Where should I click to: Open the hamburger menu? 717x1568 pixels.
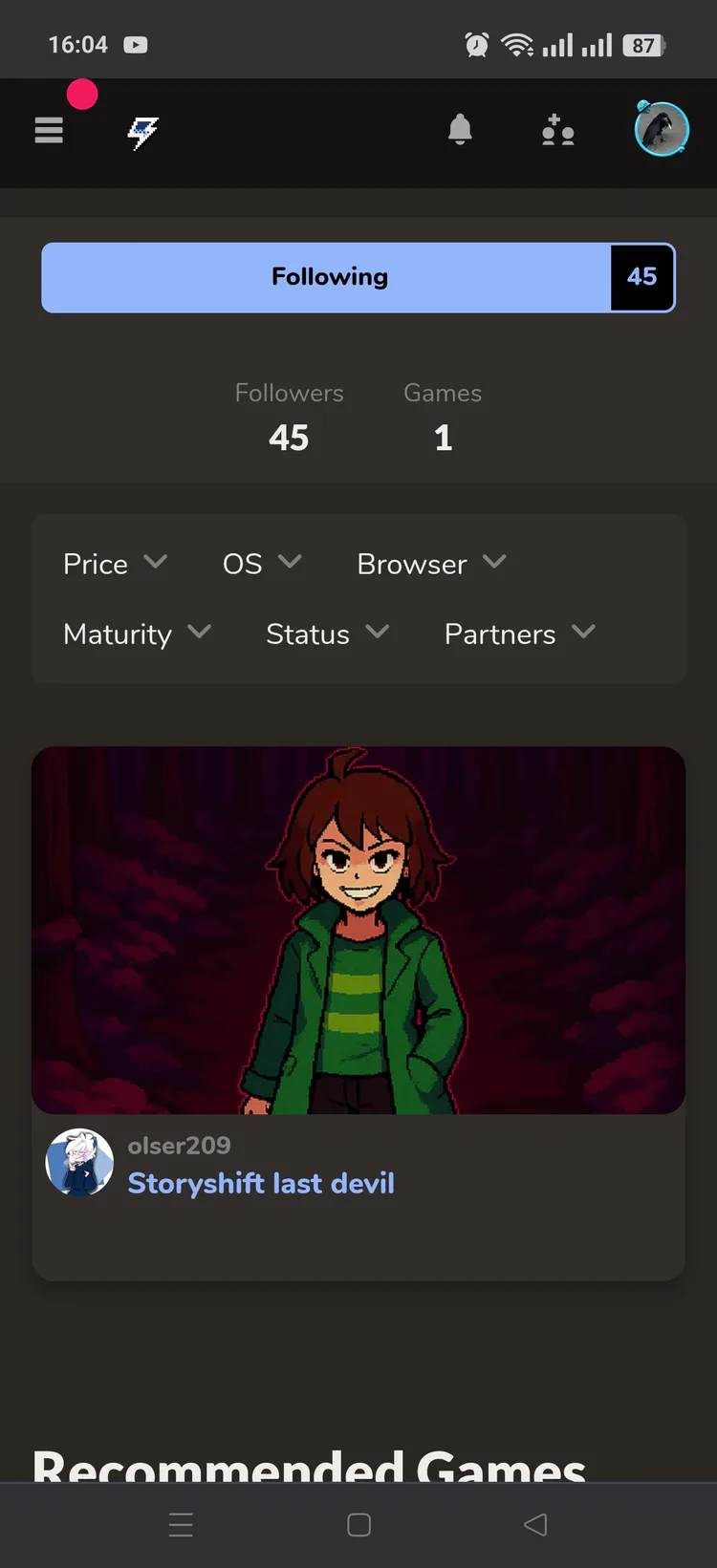49,130
